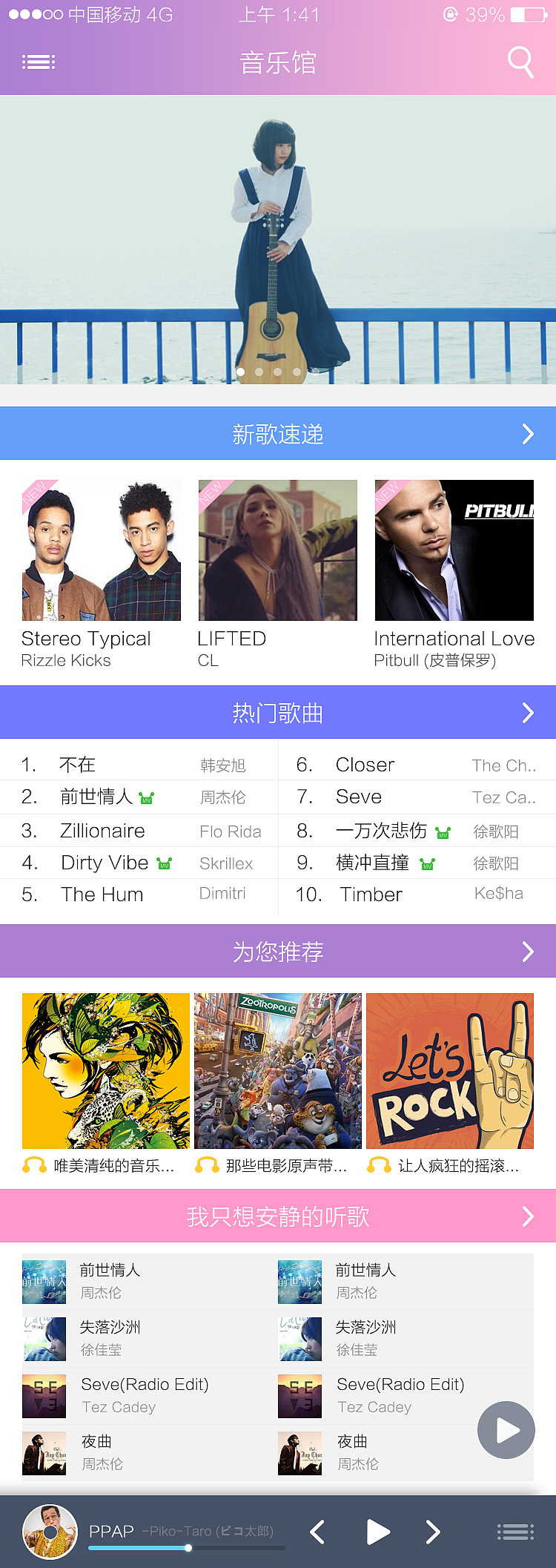Open the 让人疯狂的摇滚 Let's Rock playlist
556x1568 pixels.
click(450, 1071)
